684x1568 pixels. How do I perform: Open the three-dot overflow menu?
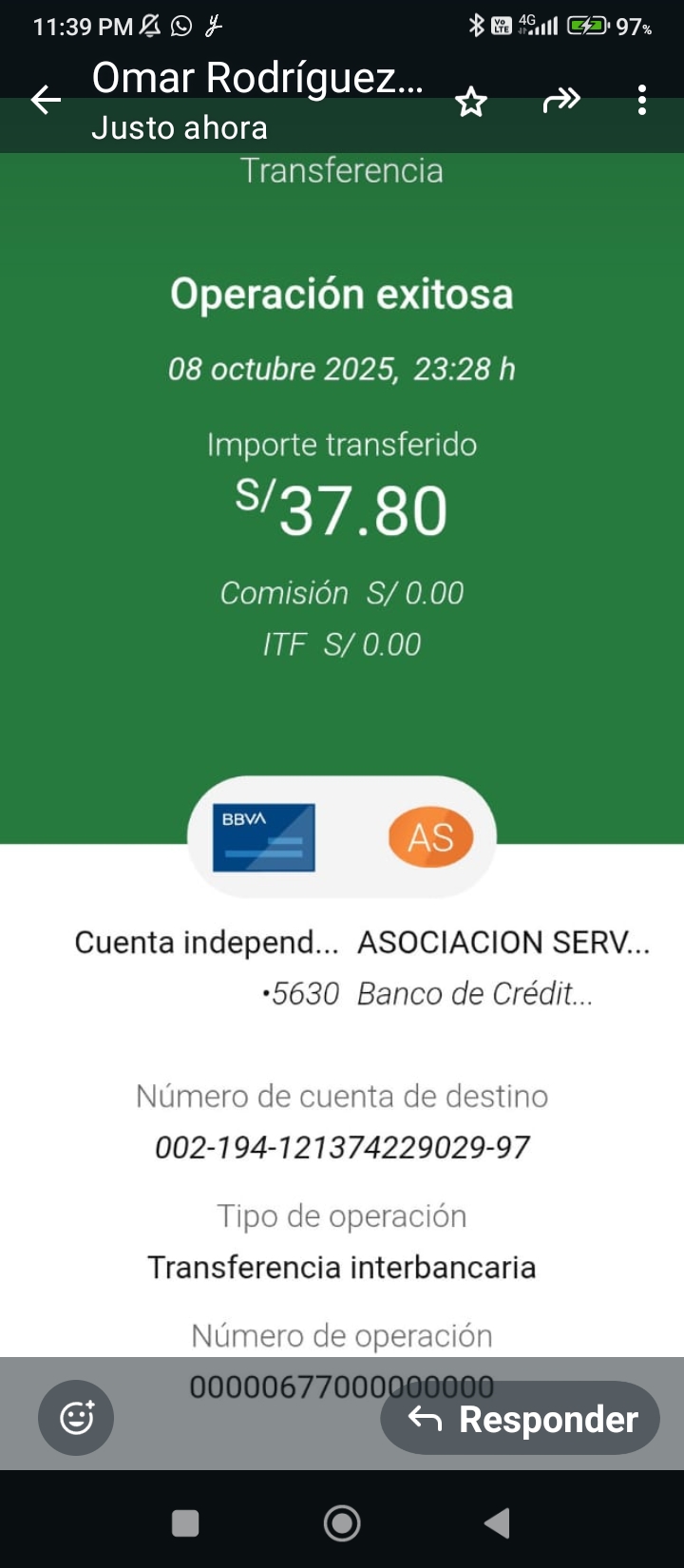tap(643, 100)
